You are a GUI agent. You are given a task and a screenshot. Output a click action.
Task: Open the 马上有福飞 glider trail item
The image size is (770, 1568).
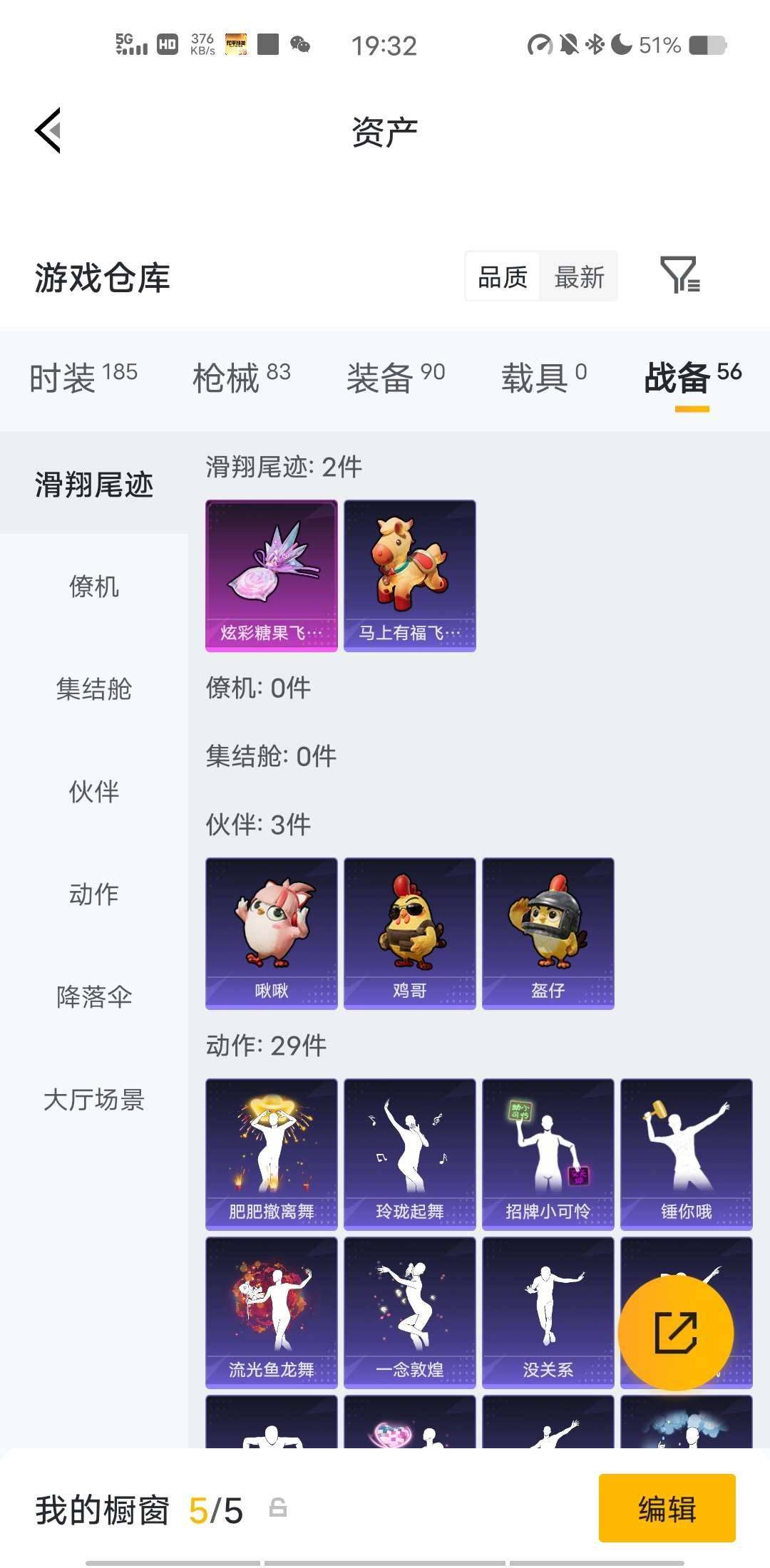(409, 576)
